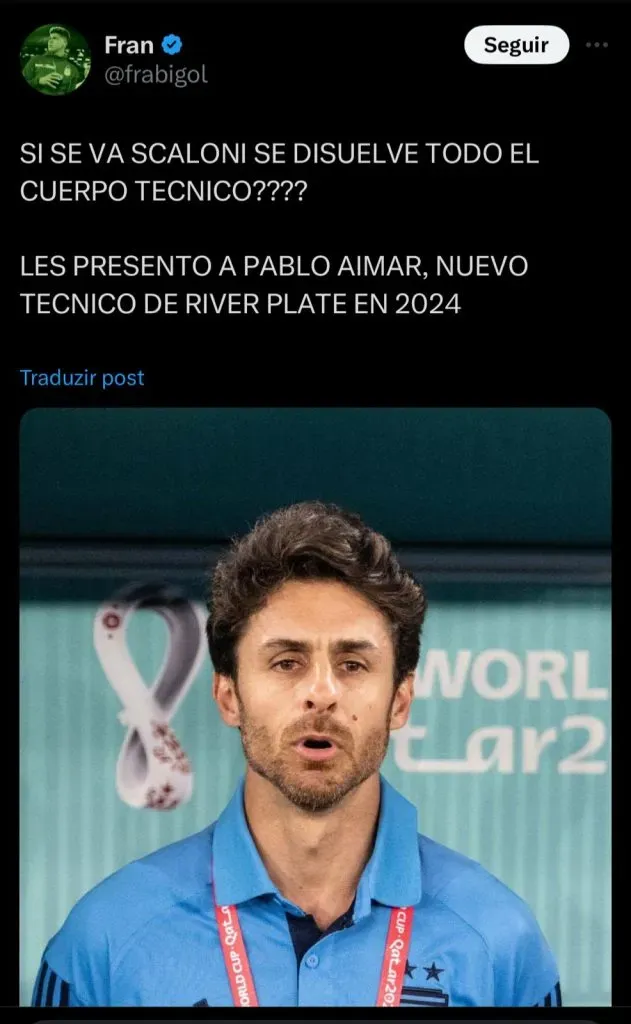The width and height of the screenshot is (631, 1024).
Task: Open Fran's profile picture
Action: pos(55,60)
